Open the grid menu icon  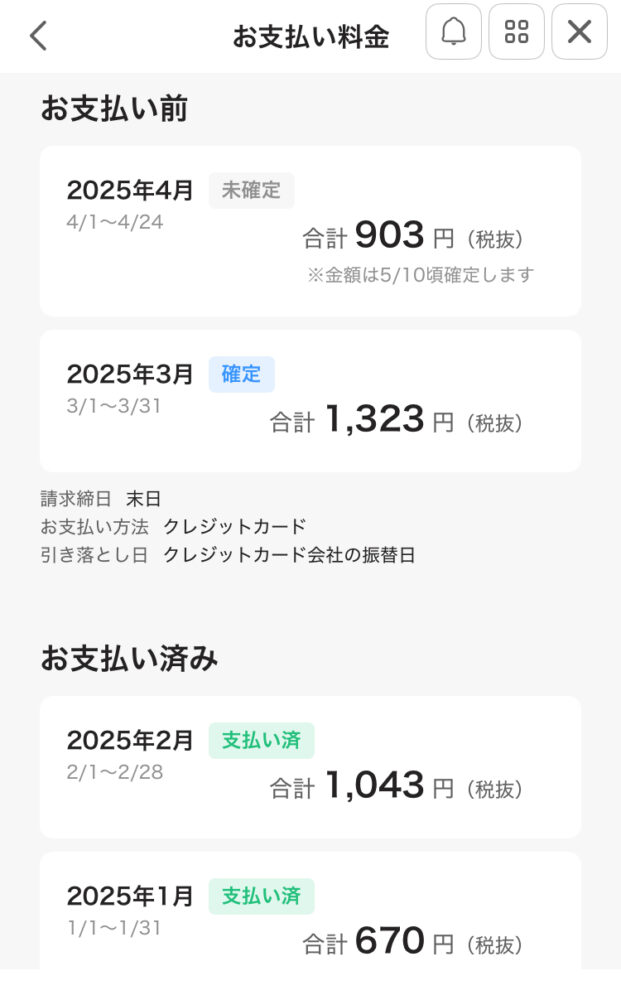click(516, 32)
